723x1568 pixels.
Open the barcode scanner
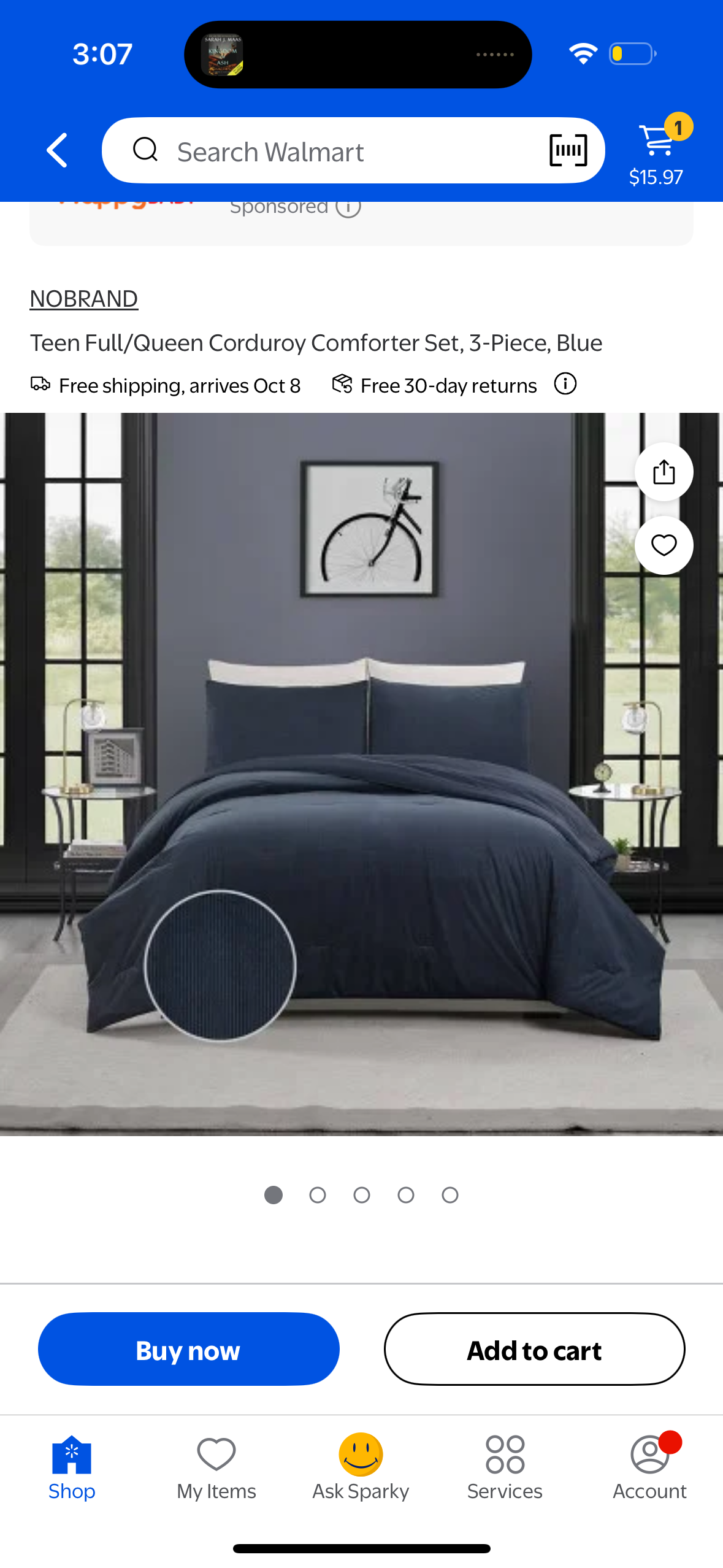coord(568,150)
